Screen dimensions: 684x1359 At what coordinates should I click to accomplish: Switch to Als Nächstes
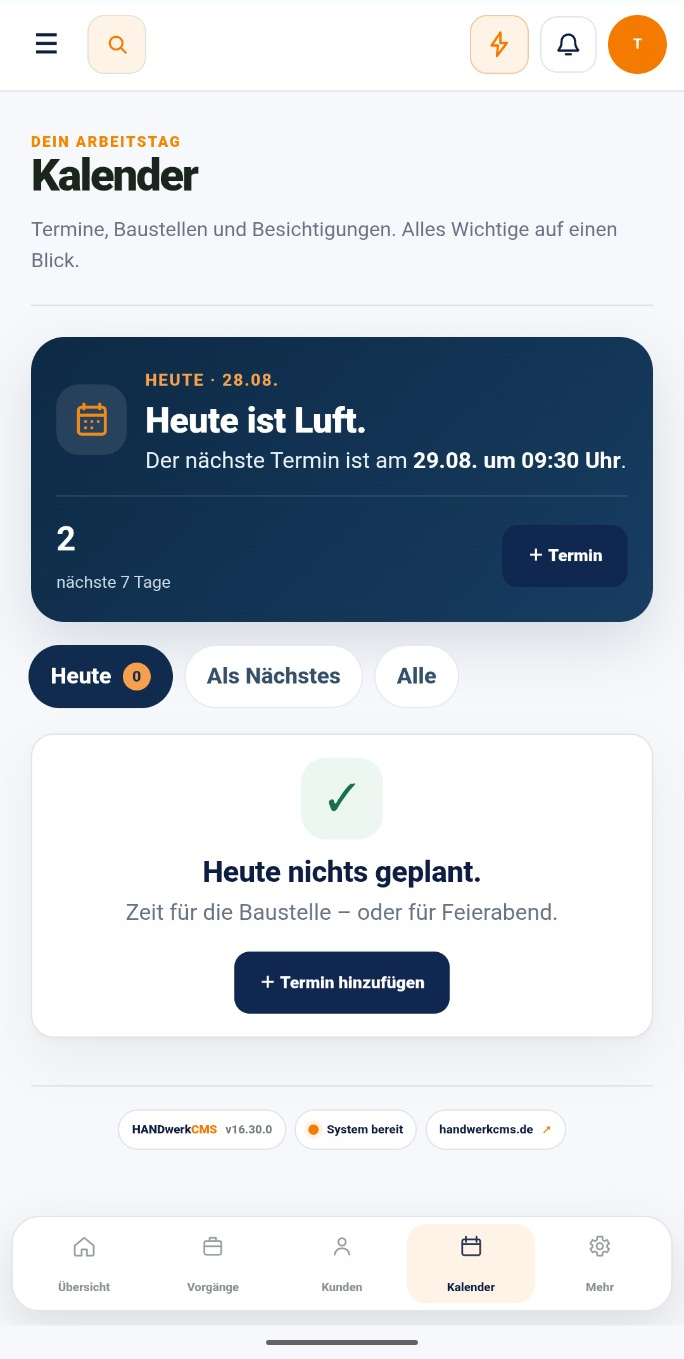(273, 676)
